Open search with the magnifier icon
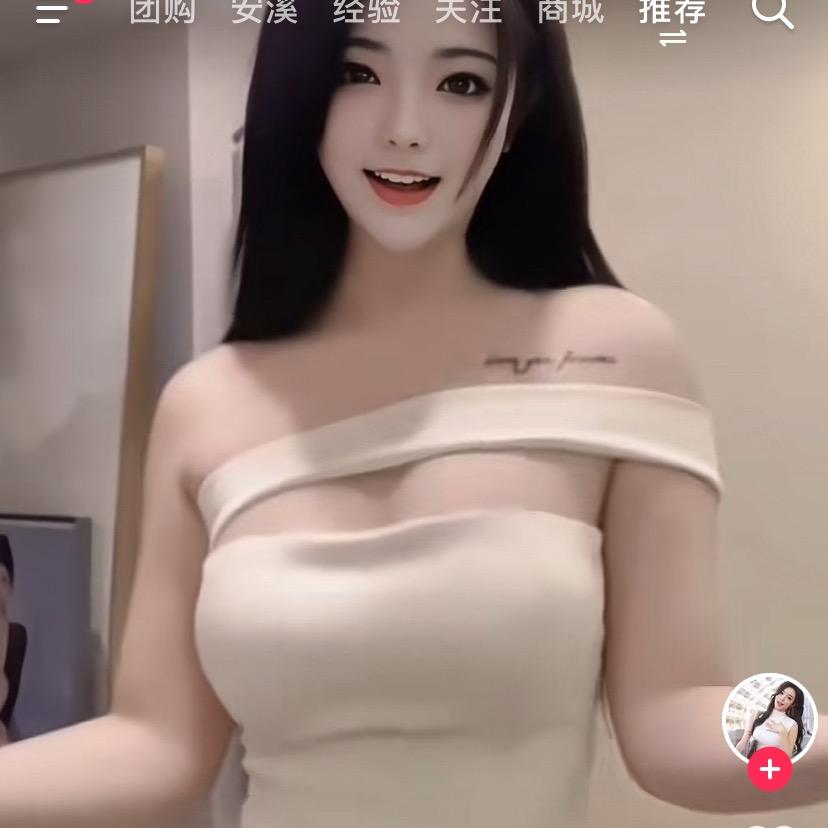The height and width of the screenshot is (828, 828). (772, 13)
